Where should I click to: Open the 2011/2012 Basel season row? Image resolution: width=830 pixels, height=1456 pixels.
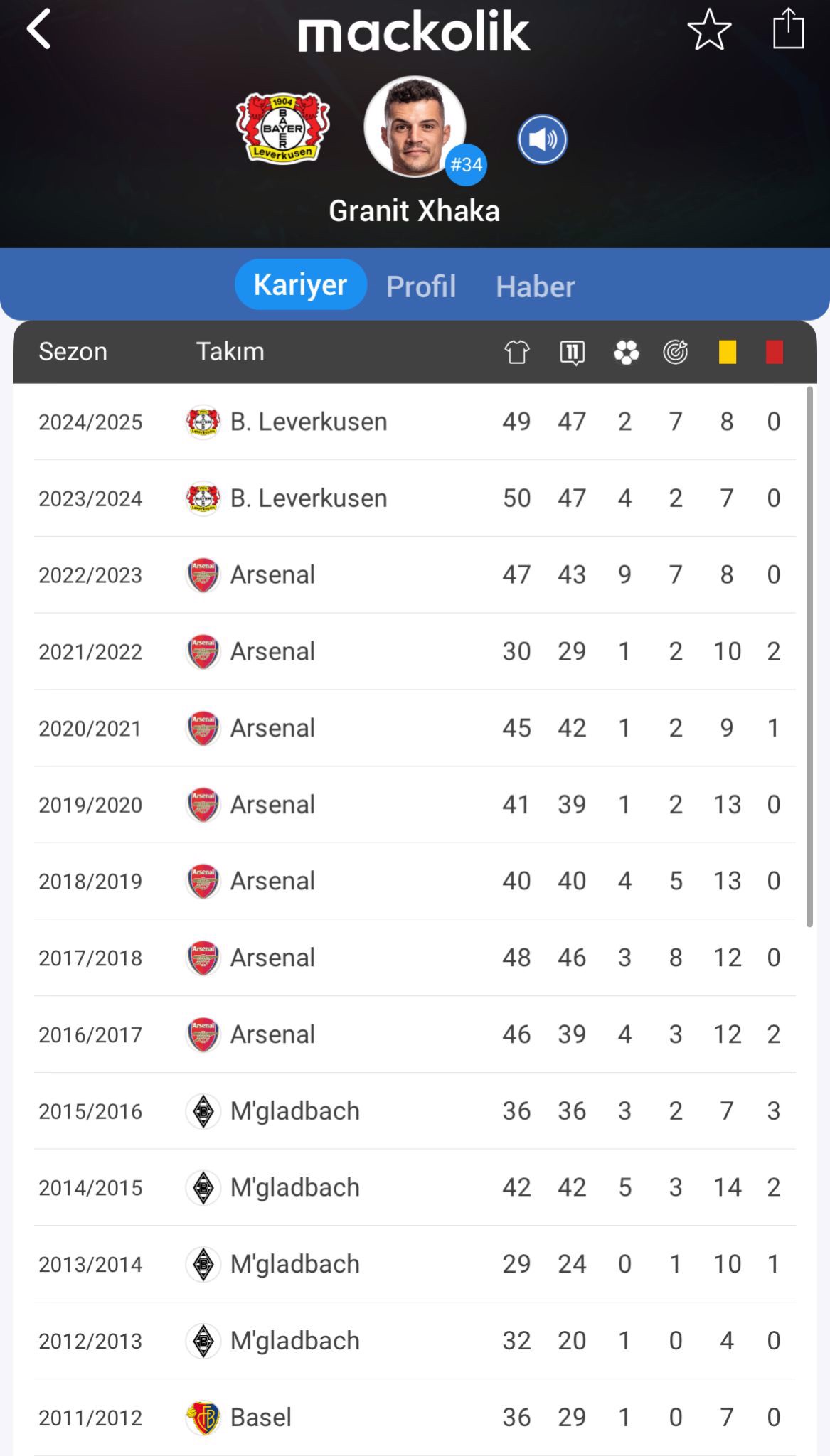(415, 1417)
